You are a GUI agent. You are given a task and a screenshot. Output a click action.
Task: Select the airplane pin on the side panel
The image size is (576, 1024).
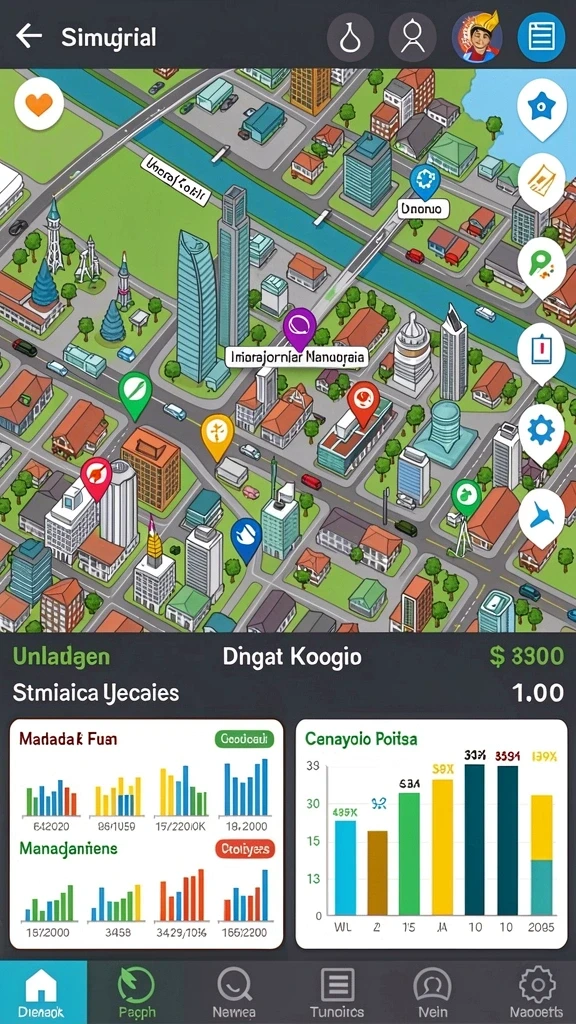point(541,516)
